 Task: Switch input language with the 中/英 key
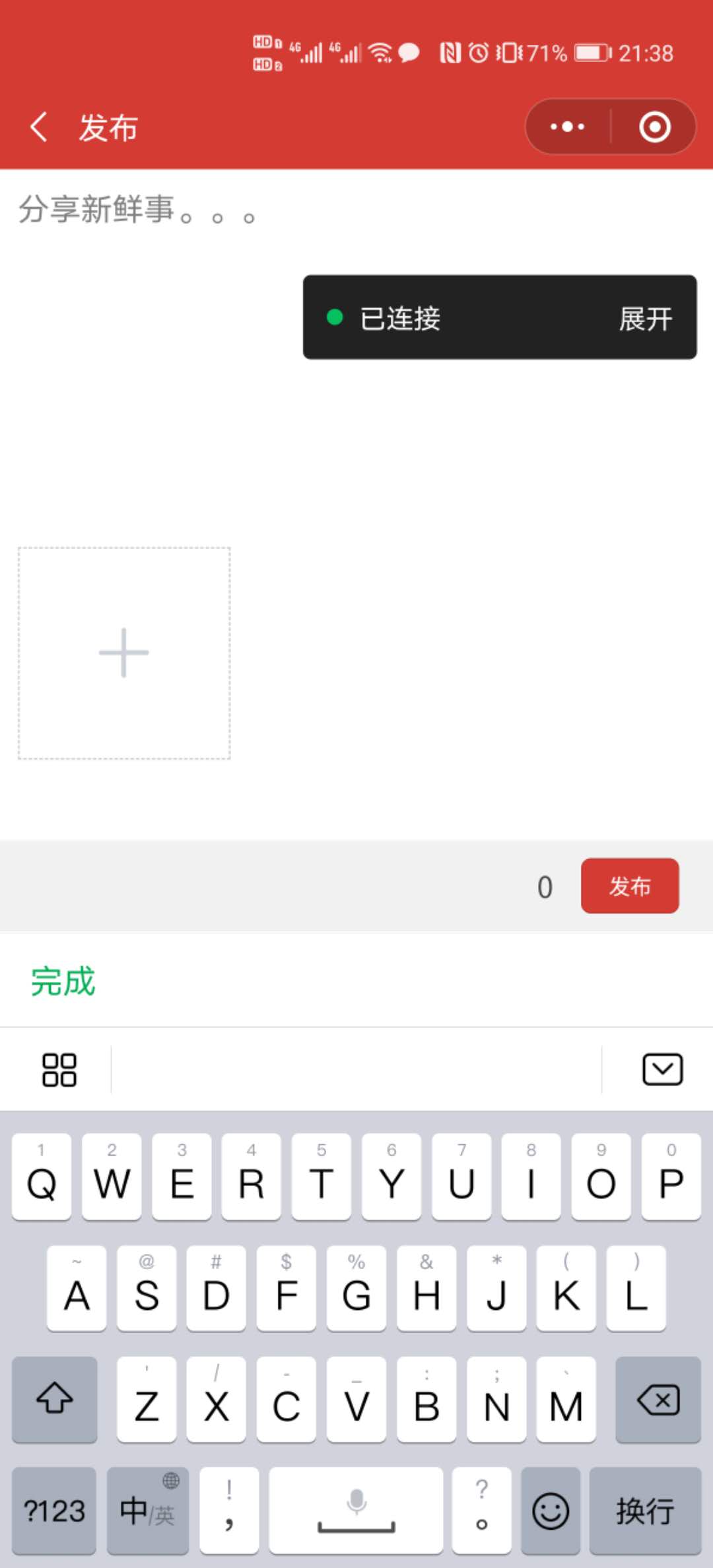pyautogui.click(x=147, y=1510)
